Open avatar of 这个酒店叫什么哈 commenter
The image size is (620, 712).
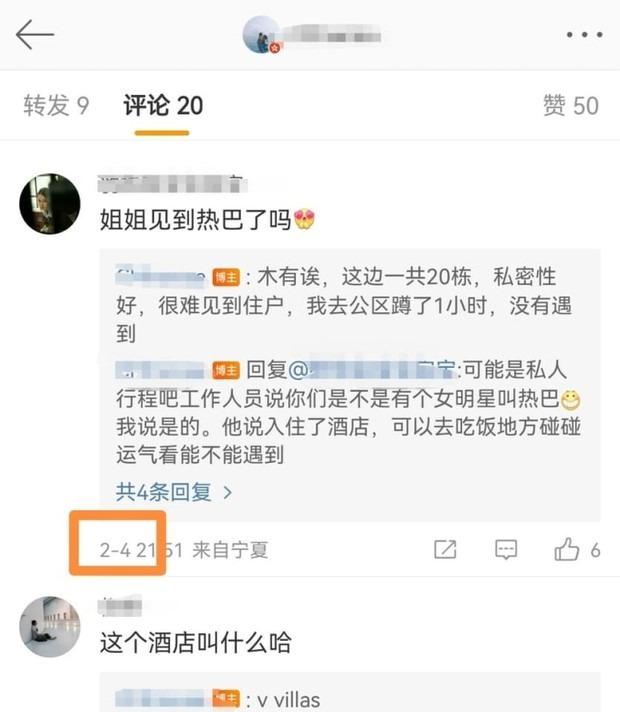click(x=50, y=626)
